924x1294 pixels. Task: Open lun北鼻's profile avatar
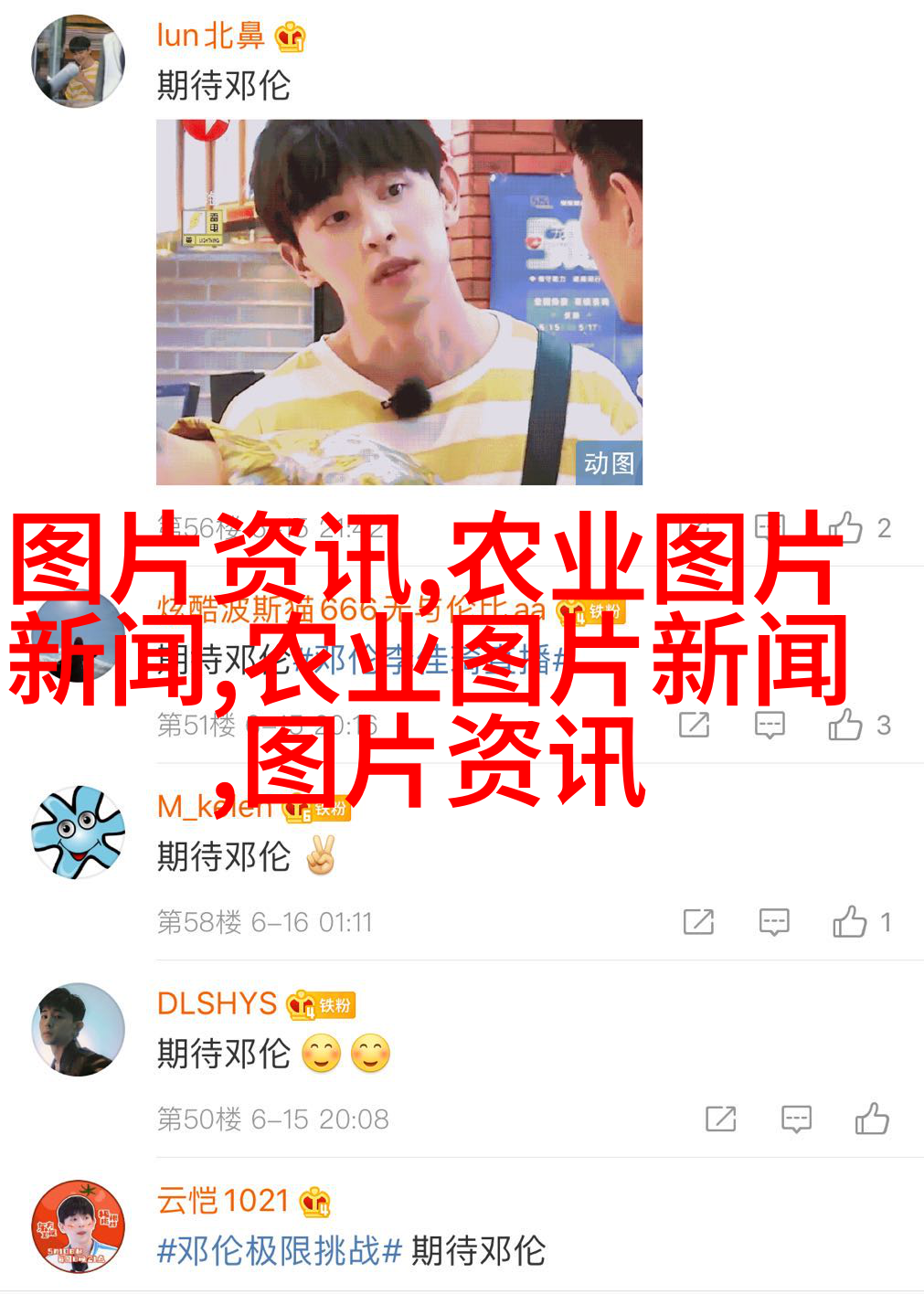tap(78, 62)
